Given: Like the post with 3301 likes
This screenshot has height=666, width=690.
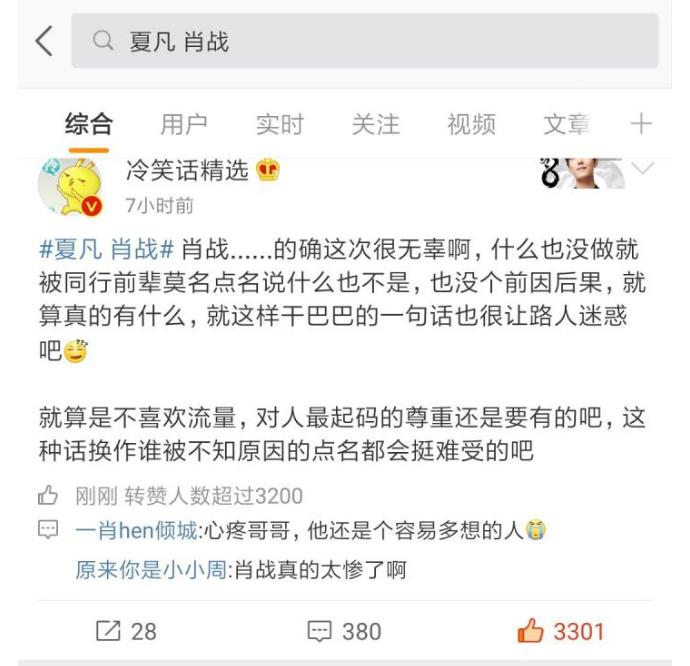Looking at the screenshot, I should click(561, 631).
